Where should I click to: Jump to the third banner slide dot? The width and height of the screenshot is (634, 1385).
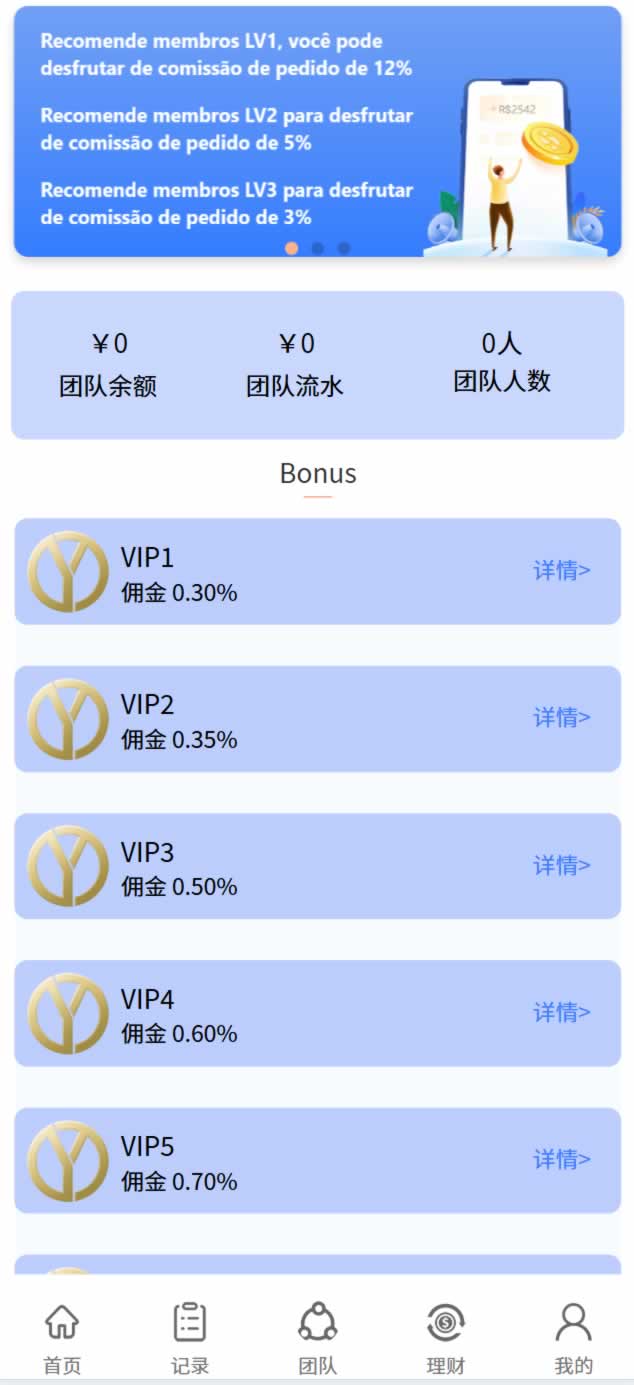(344, 248)
